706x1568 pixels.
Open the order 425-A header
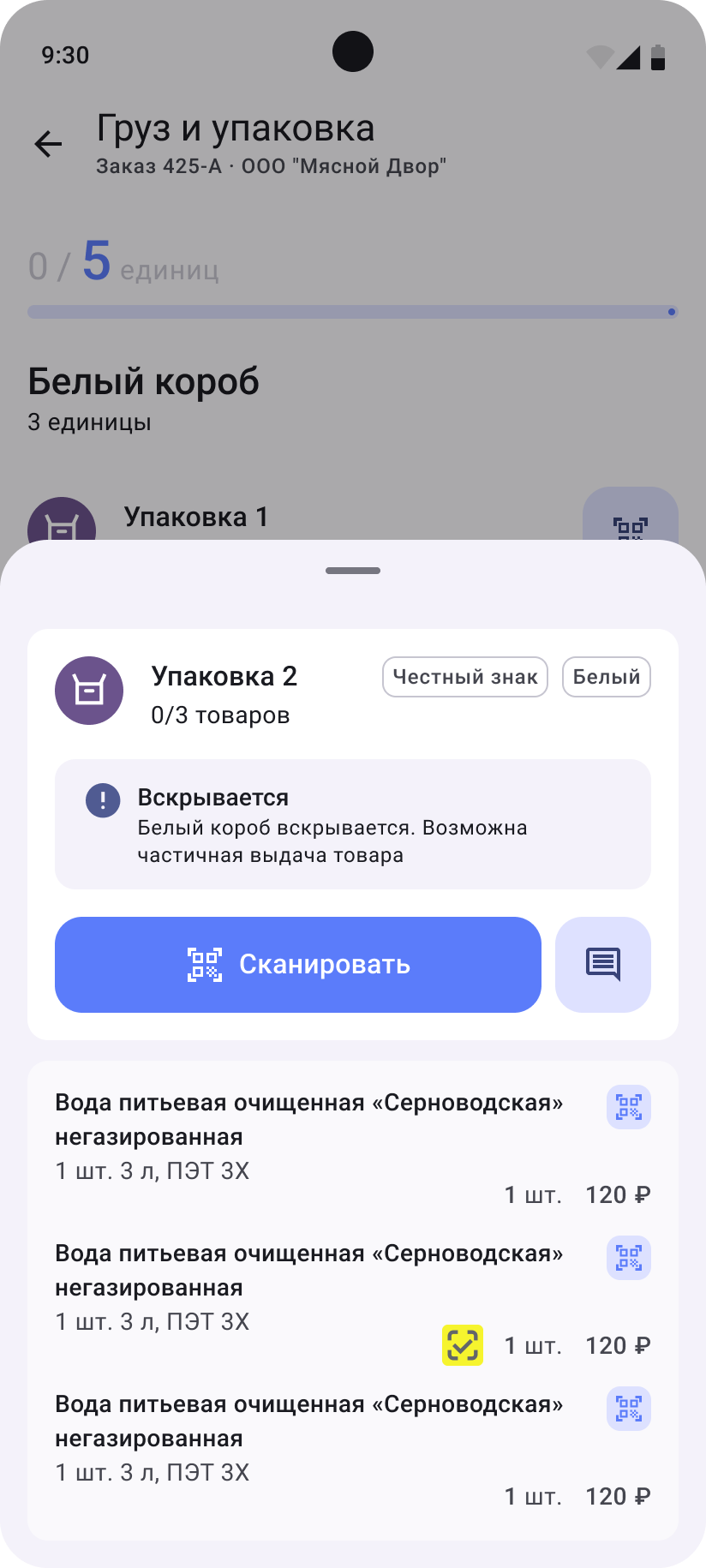pos(271,166)
